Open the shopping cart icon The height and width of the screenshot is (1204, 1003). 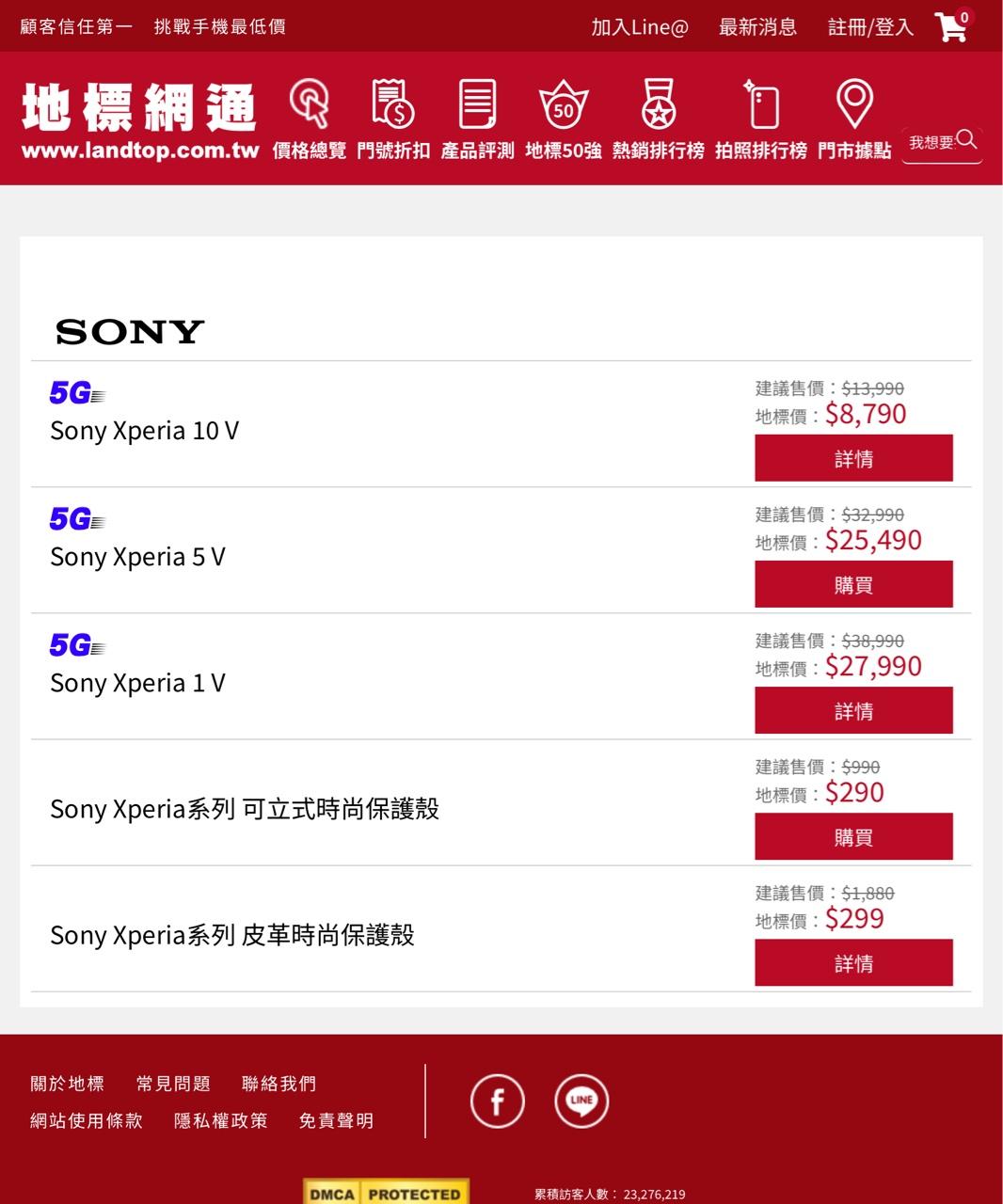(x=952, y=26)
